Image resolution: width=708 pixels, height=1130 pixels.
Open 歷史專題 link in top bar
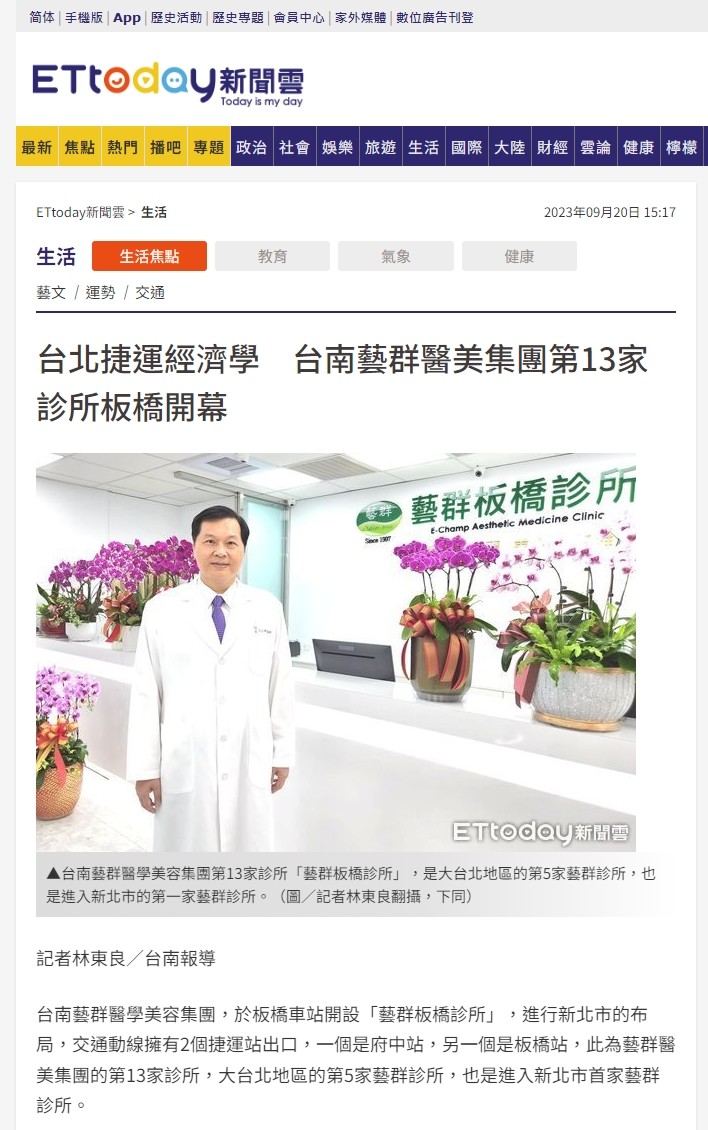coord(238,17)
